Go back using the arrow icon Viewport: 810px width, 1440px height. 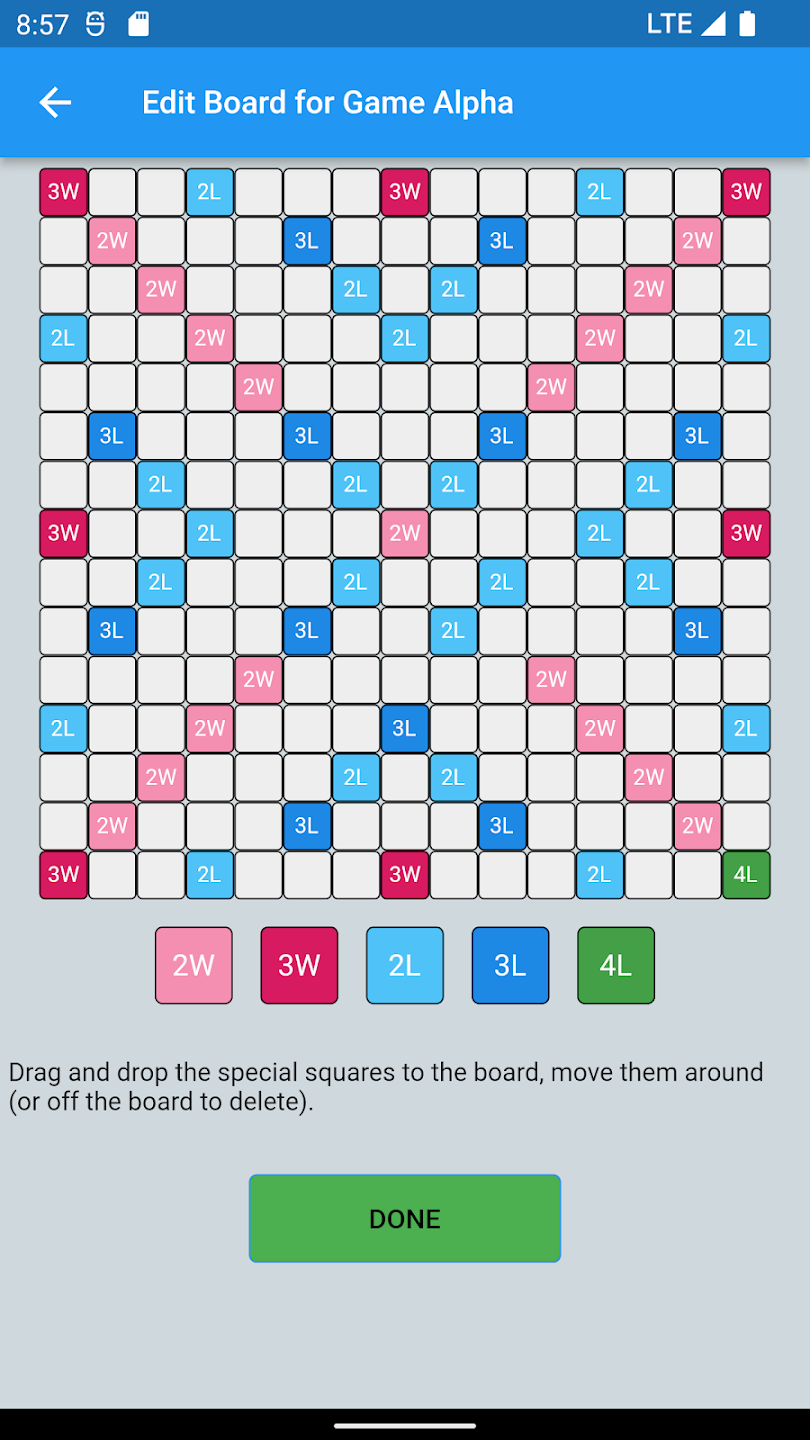click(x=55, y=102)
